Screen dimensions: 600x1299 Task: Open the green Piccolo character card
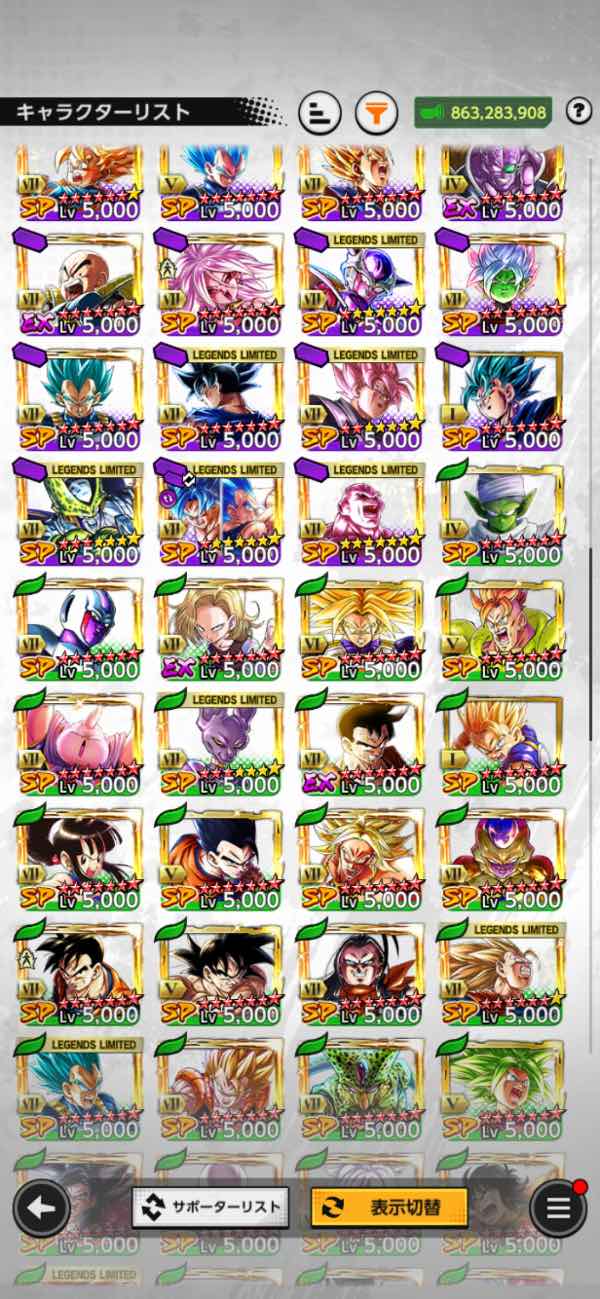[502, 512]
